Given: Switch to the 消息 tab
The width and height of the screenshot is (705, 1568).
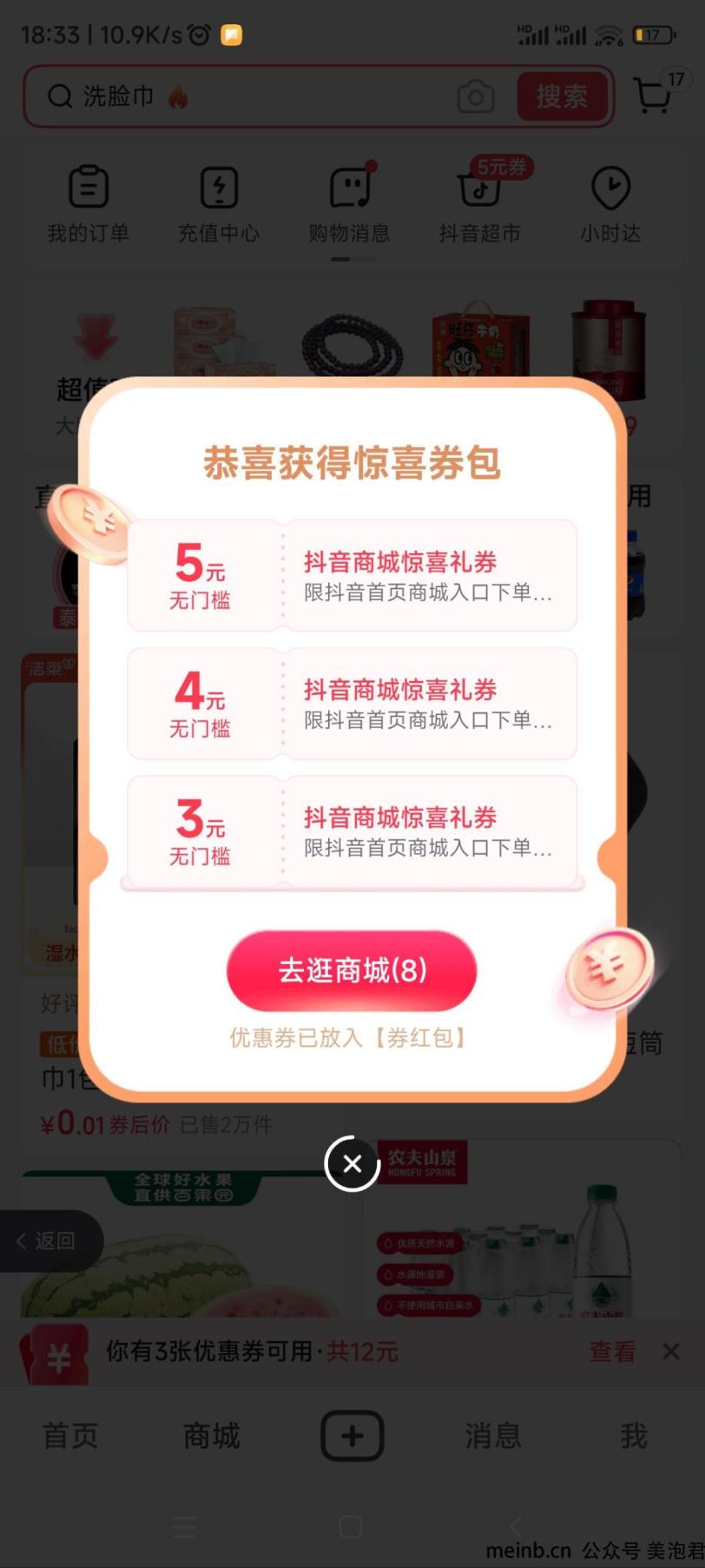Looking at the screenshot, I should [x=492, y=1436].
